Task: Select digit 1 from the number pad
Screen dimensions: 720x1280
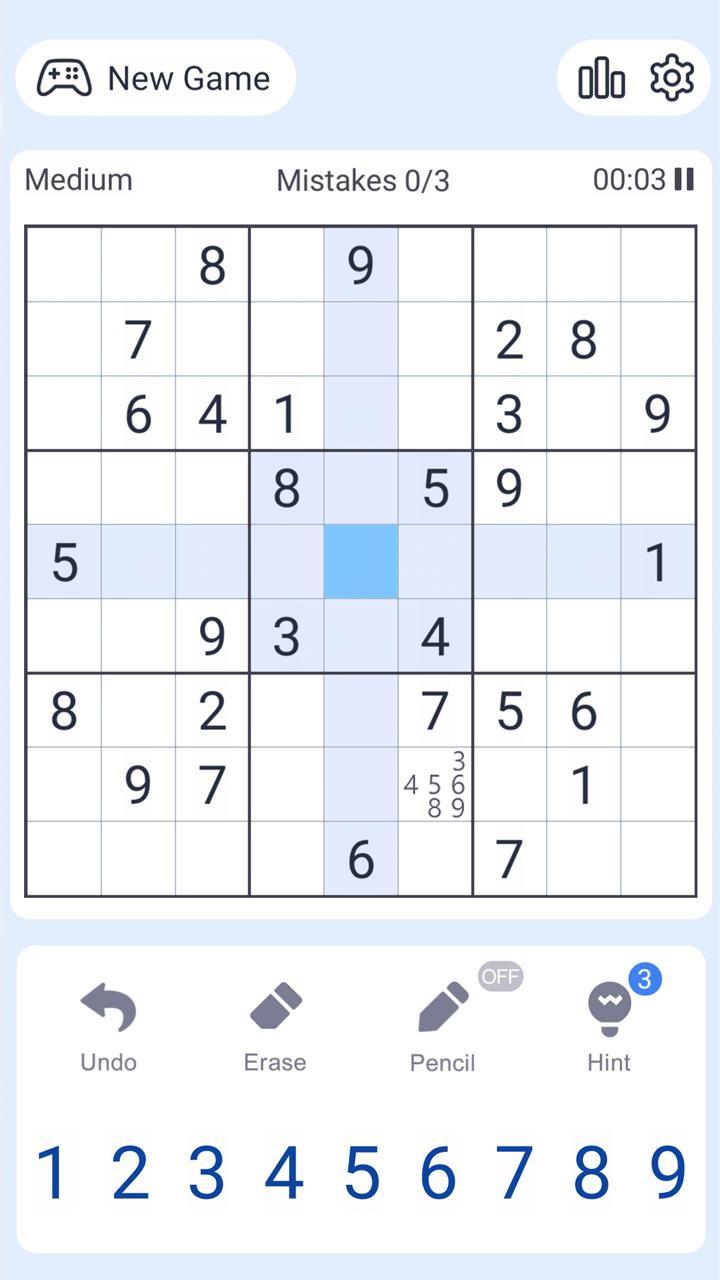Action: (x=52, y=1177)
